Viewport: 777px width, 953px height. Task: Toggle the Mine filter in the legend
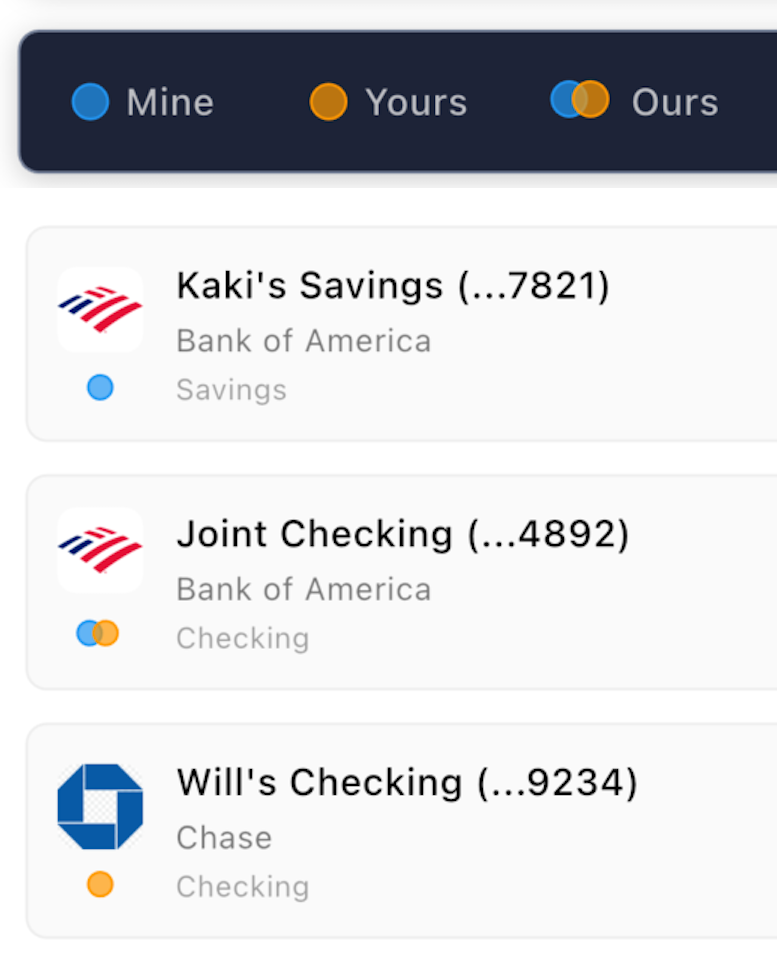click(143, 101)
